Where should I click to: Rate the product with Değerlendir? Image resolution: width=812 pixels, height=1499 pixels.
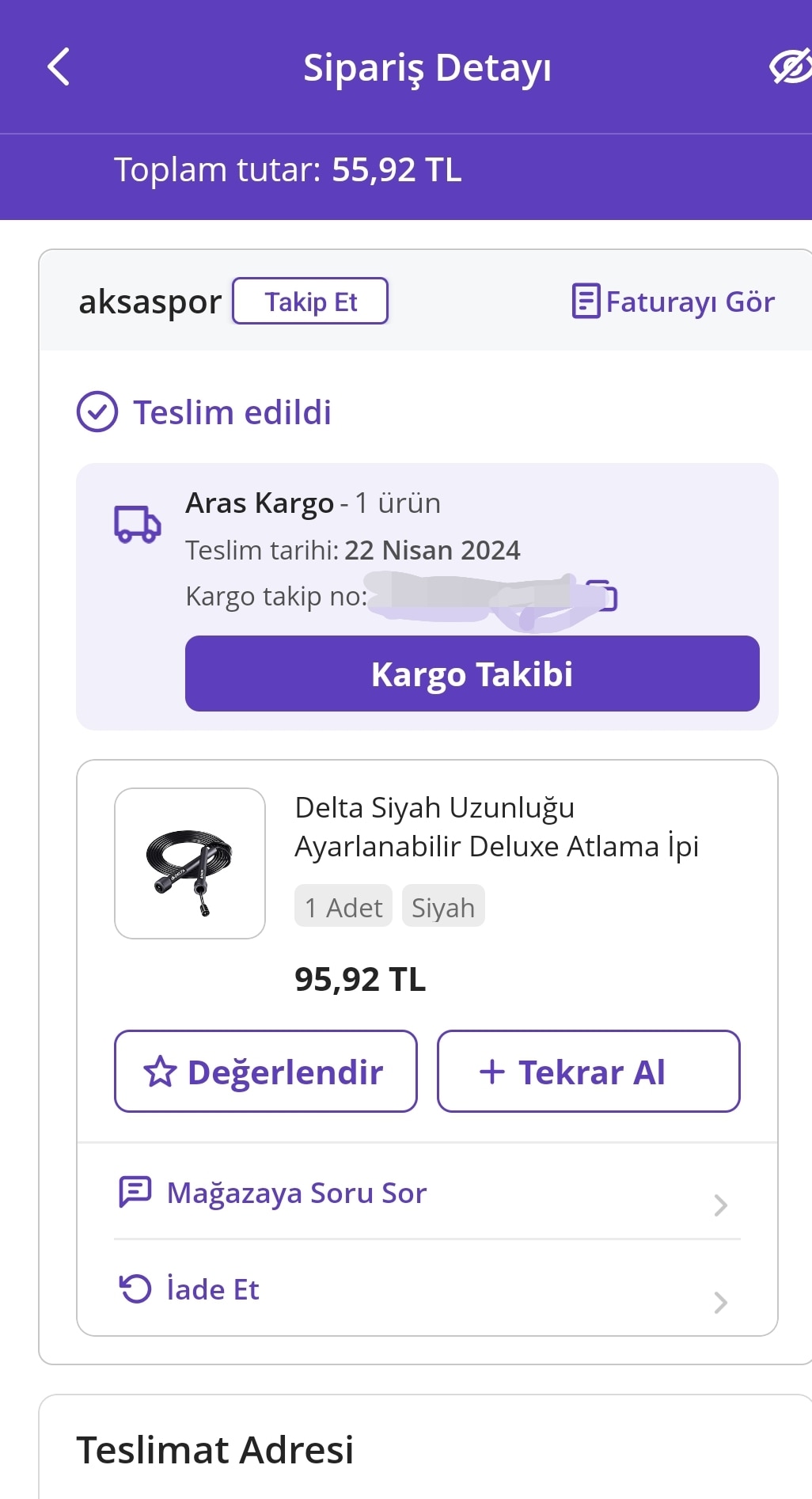click(x=266, y=1072)
